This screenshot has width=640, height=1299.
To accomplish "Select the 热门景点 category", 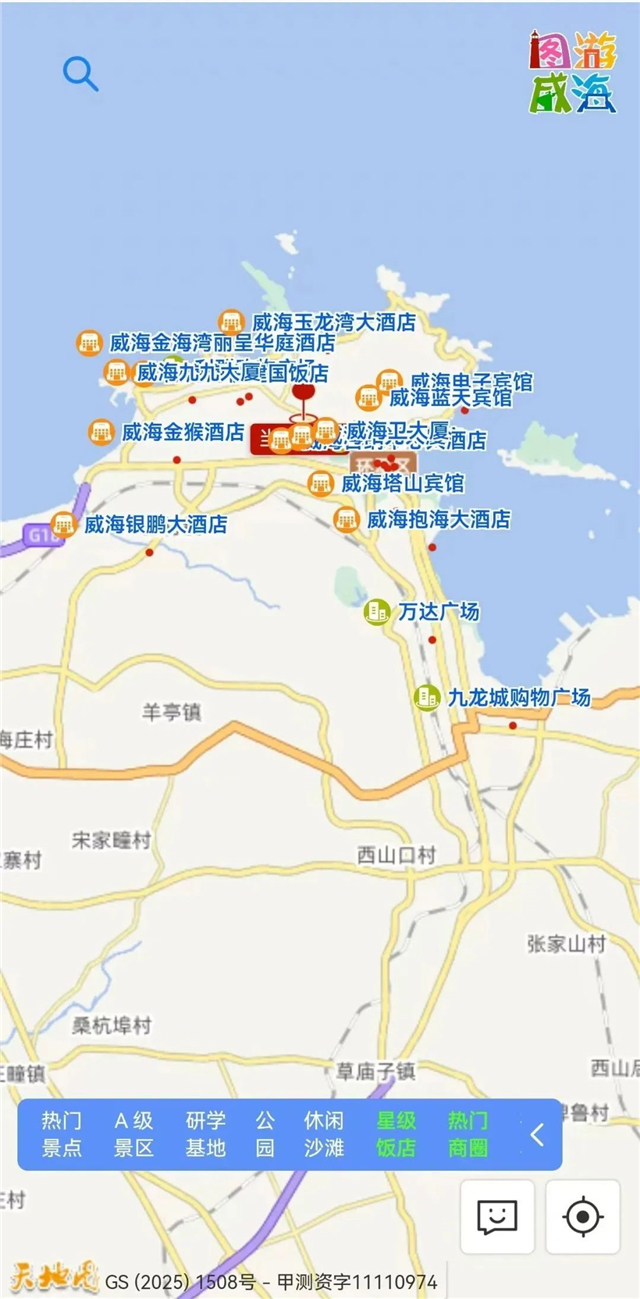I will coord(61,1134).
